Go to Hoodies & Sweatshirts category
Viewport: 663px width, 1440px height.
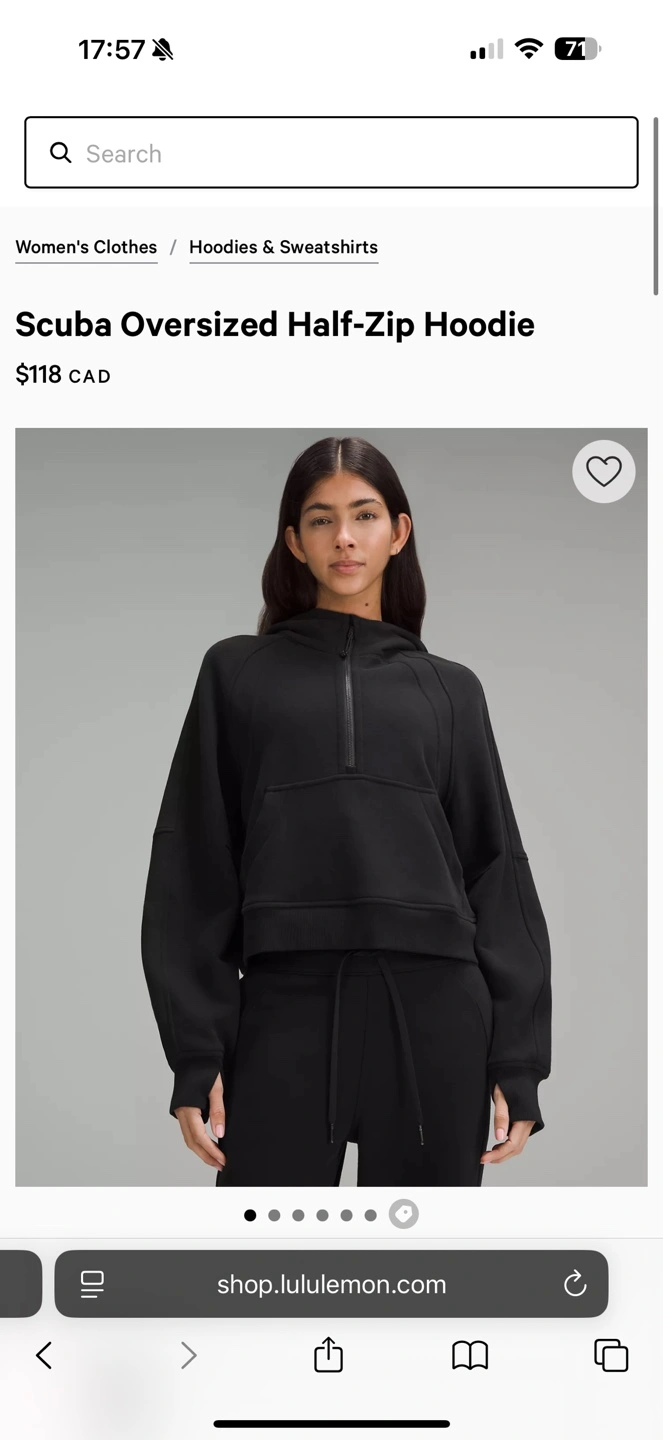pyautogui.click(x=283, y=247)
